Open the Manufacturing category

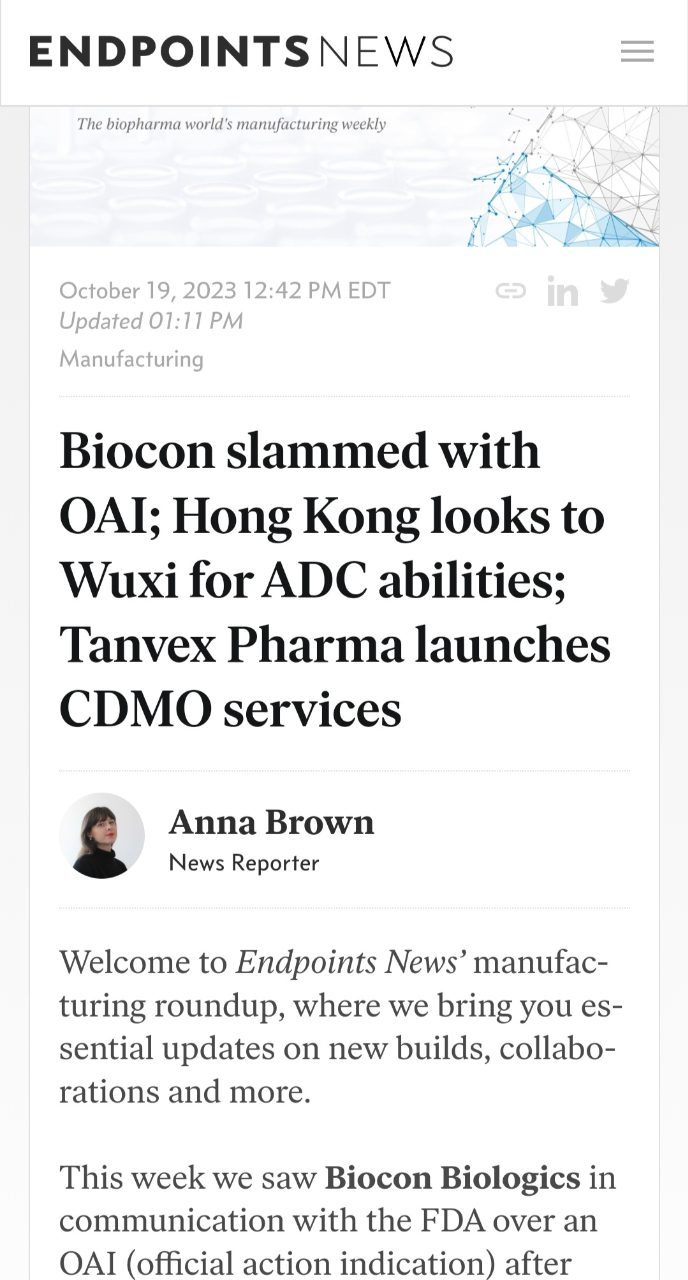[131, 359]
